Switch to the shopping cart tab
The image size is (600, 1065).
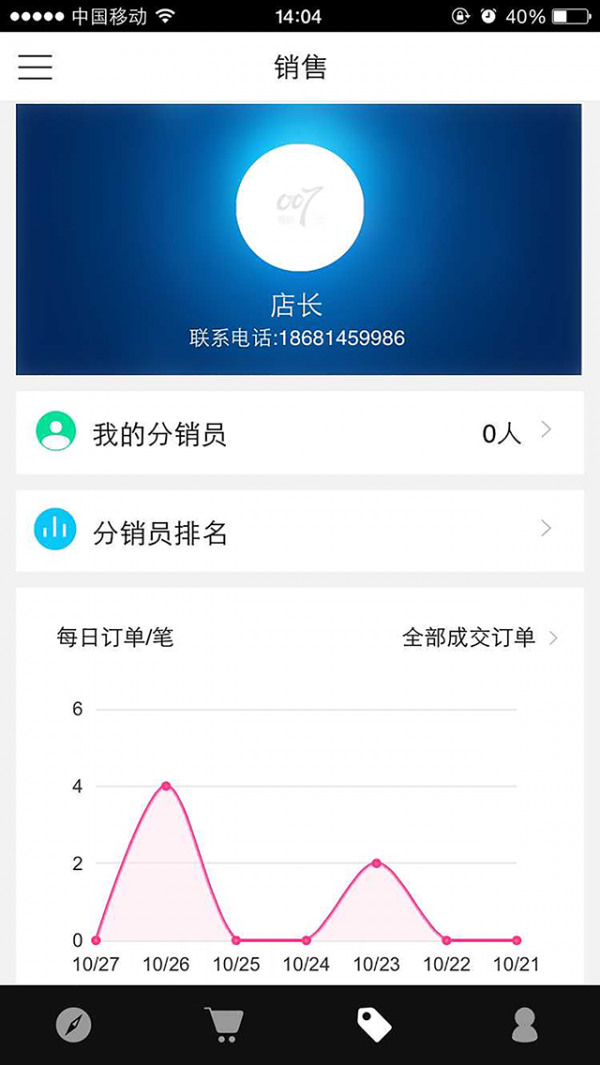click(x=224, y=1025)
